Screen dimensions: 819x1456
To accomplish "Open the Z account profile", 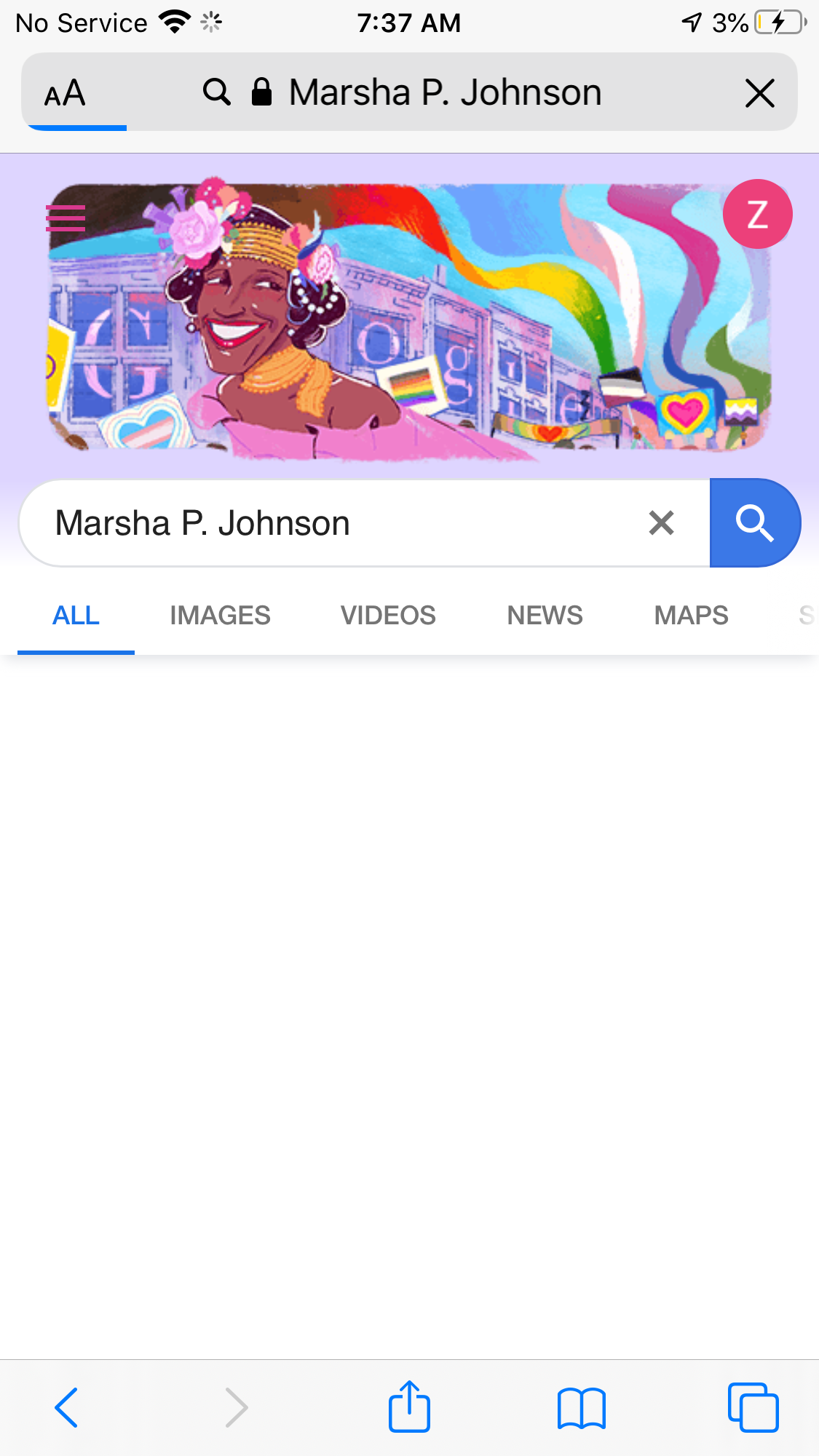I will click(757, 215).
